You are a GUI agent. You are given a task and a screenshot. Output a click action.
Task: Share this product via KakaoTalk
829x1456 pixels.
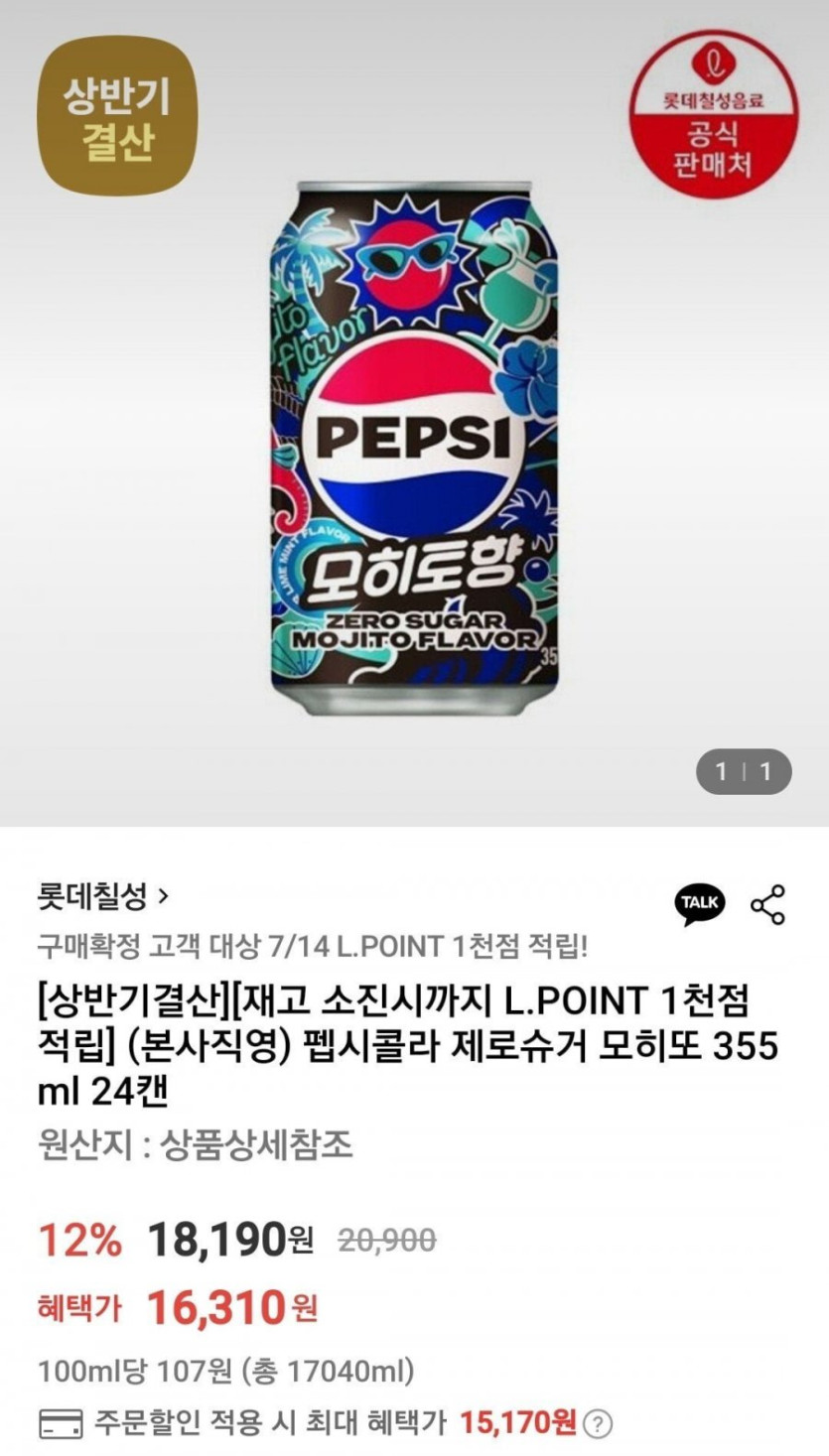pos(700,902)
